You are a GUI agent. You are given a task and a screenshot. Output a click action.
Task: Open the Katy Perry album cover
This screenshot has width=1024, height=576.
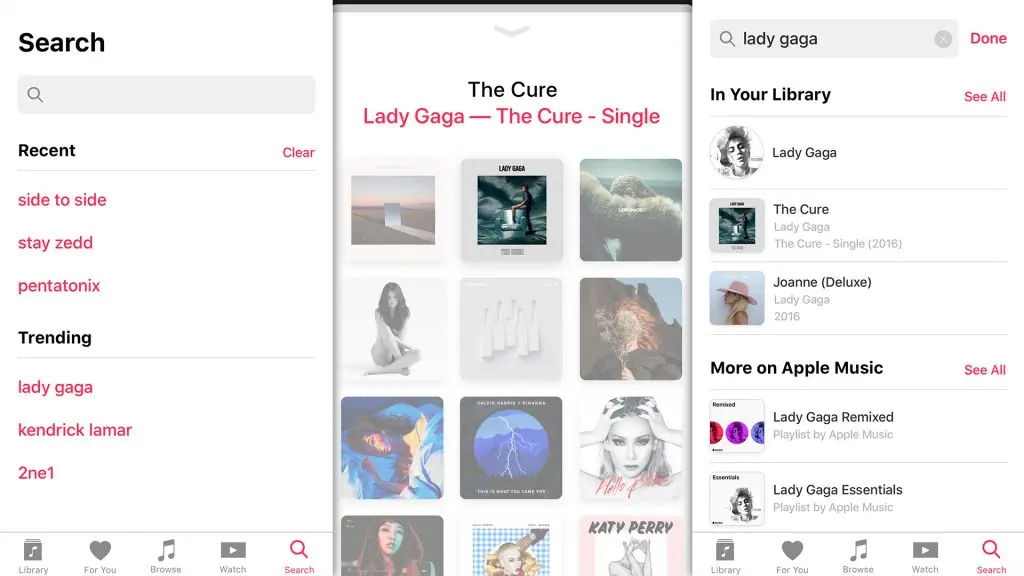pyautogui.click(x=630, y=546)
